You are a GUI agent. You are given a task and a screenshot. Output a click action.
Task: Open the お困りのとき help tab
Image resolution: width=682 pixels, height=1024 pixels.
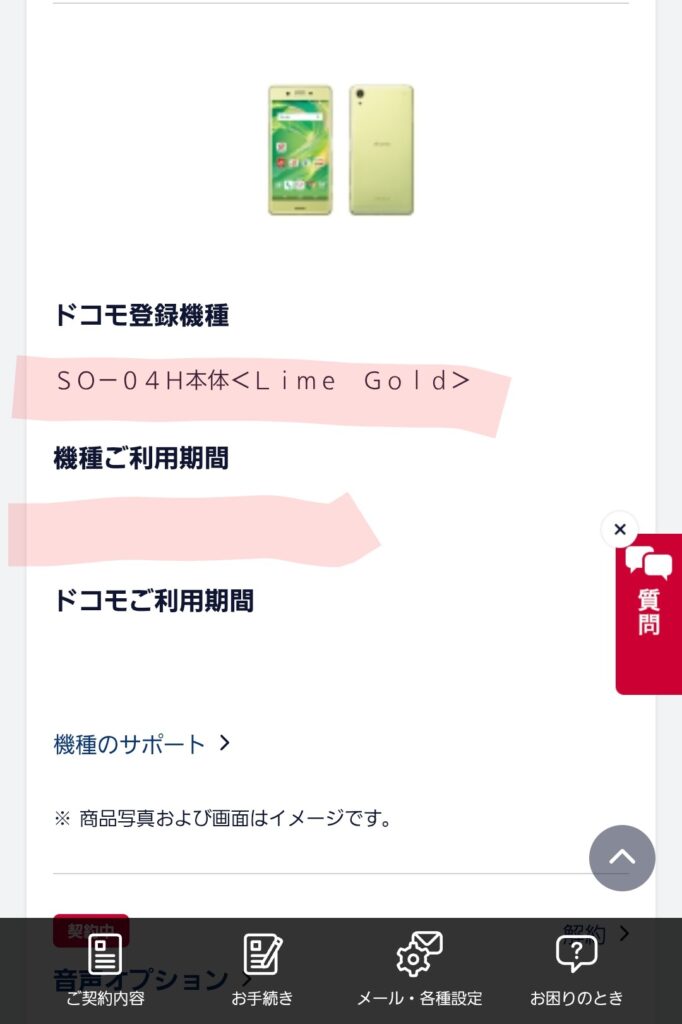point(576,970)
